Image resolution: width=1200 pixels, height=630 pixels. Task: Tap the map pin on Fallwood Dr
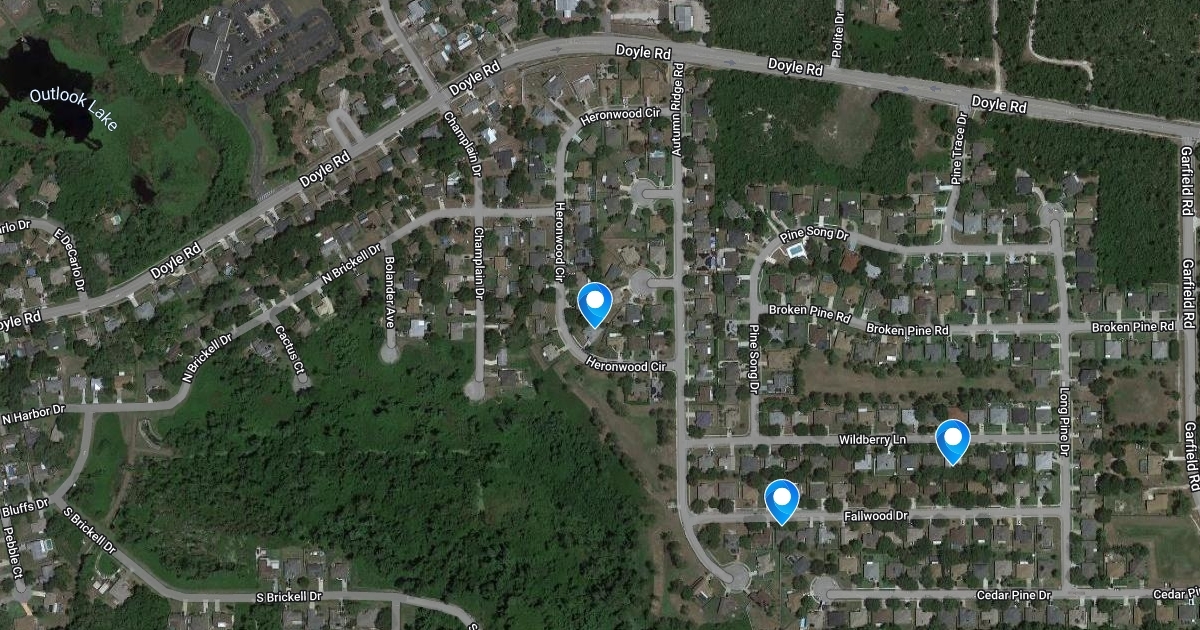point(781,501)
